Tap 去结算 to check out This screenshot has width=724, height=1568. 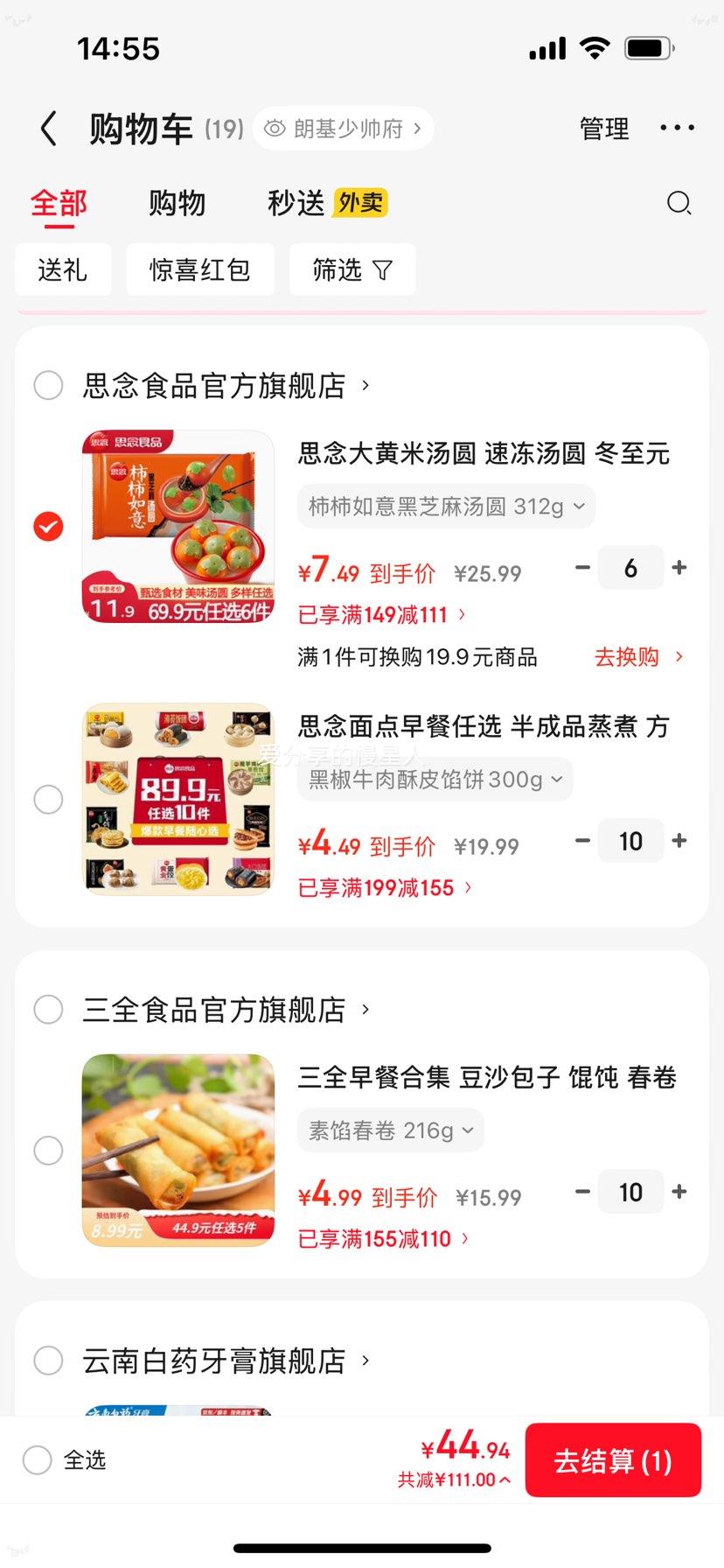coord(613,1460)
